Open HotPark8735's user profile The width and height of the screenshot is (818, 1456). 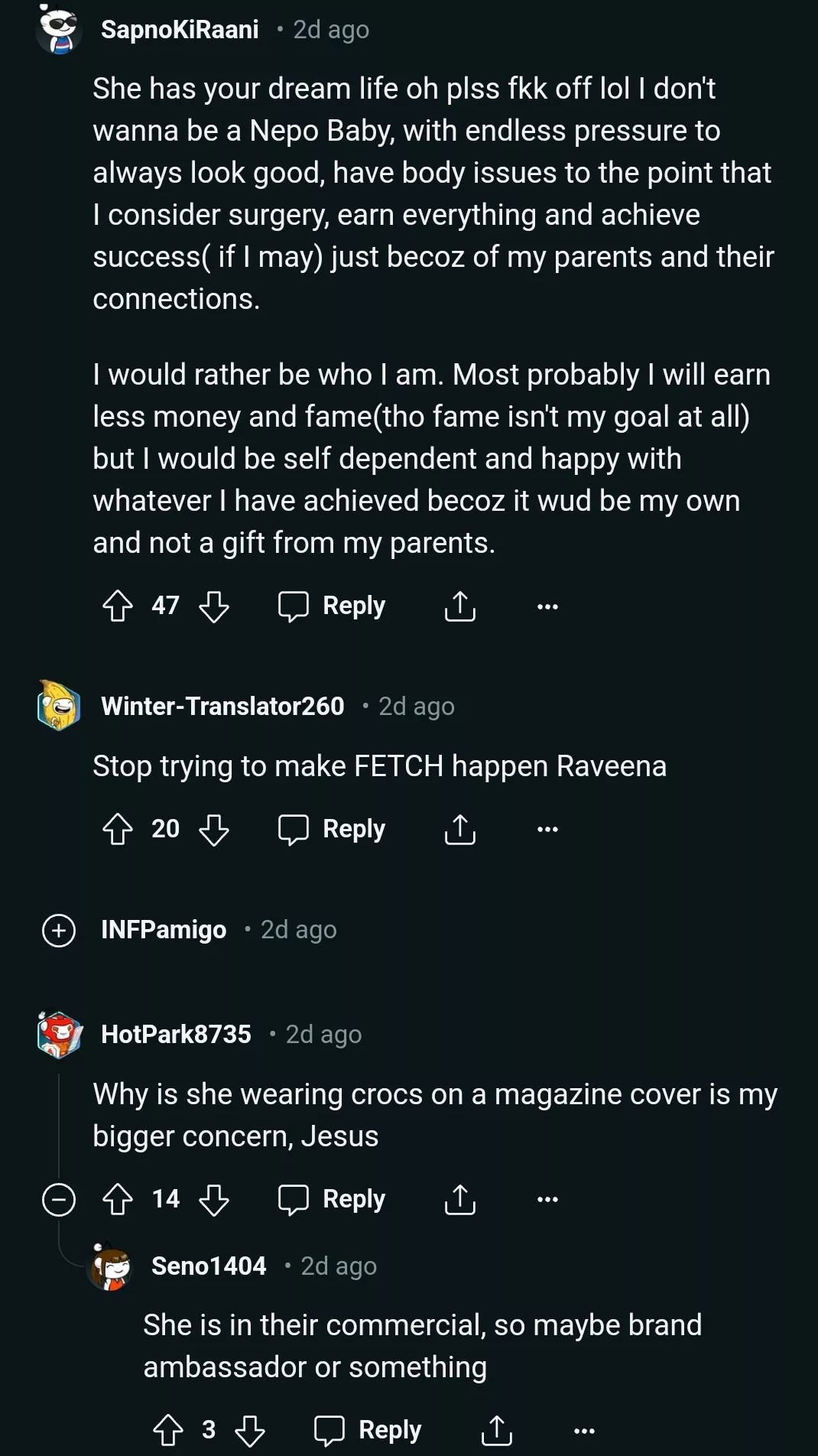coord(176,1034)
